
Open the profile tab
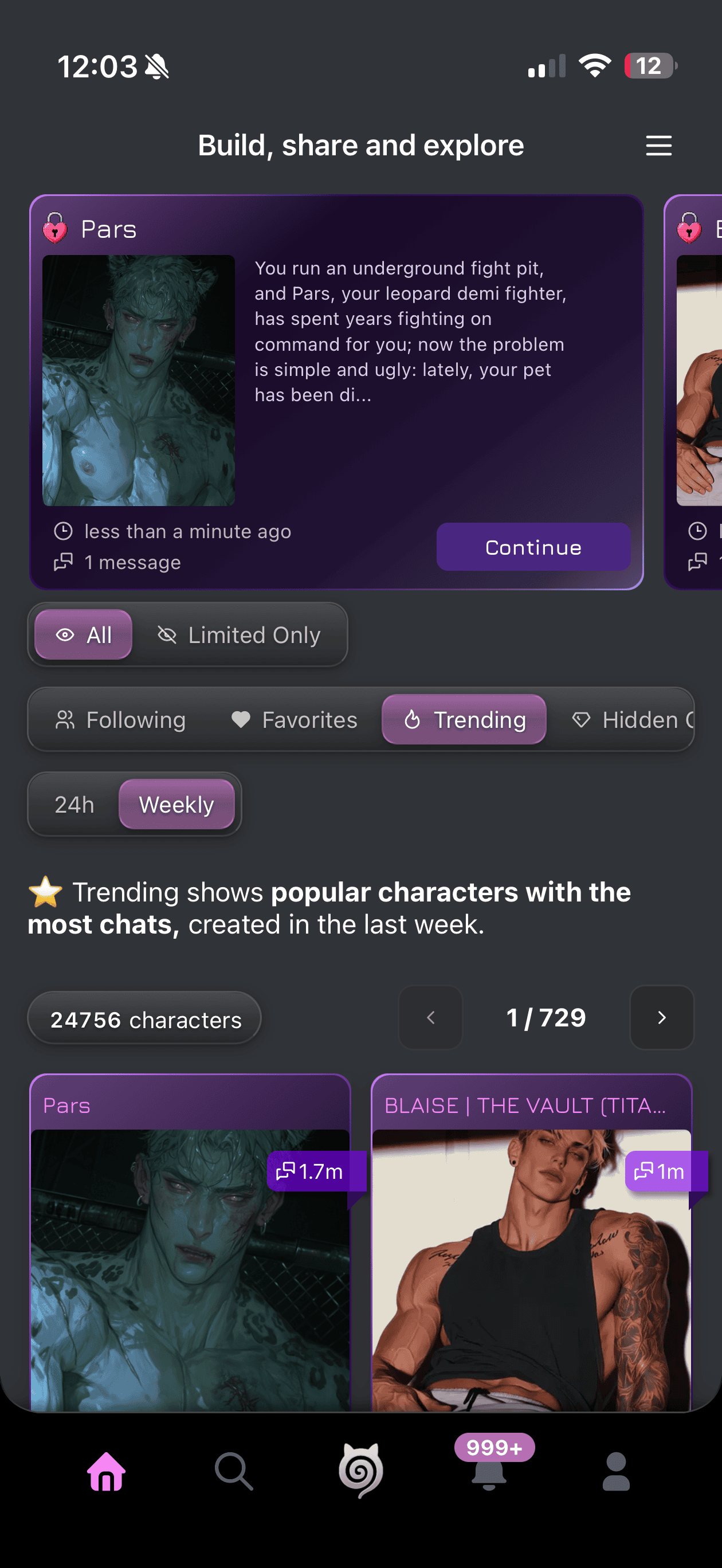tap(615, 1471)
